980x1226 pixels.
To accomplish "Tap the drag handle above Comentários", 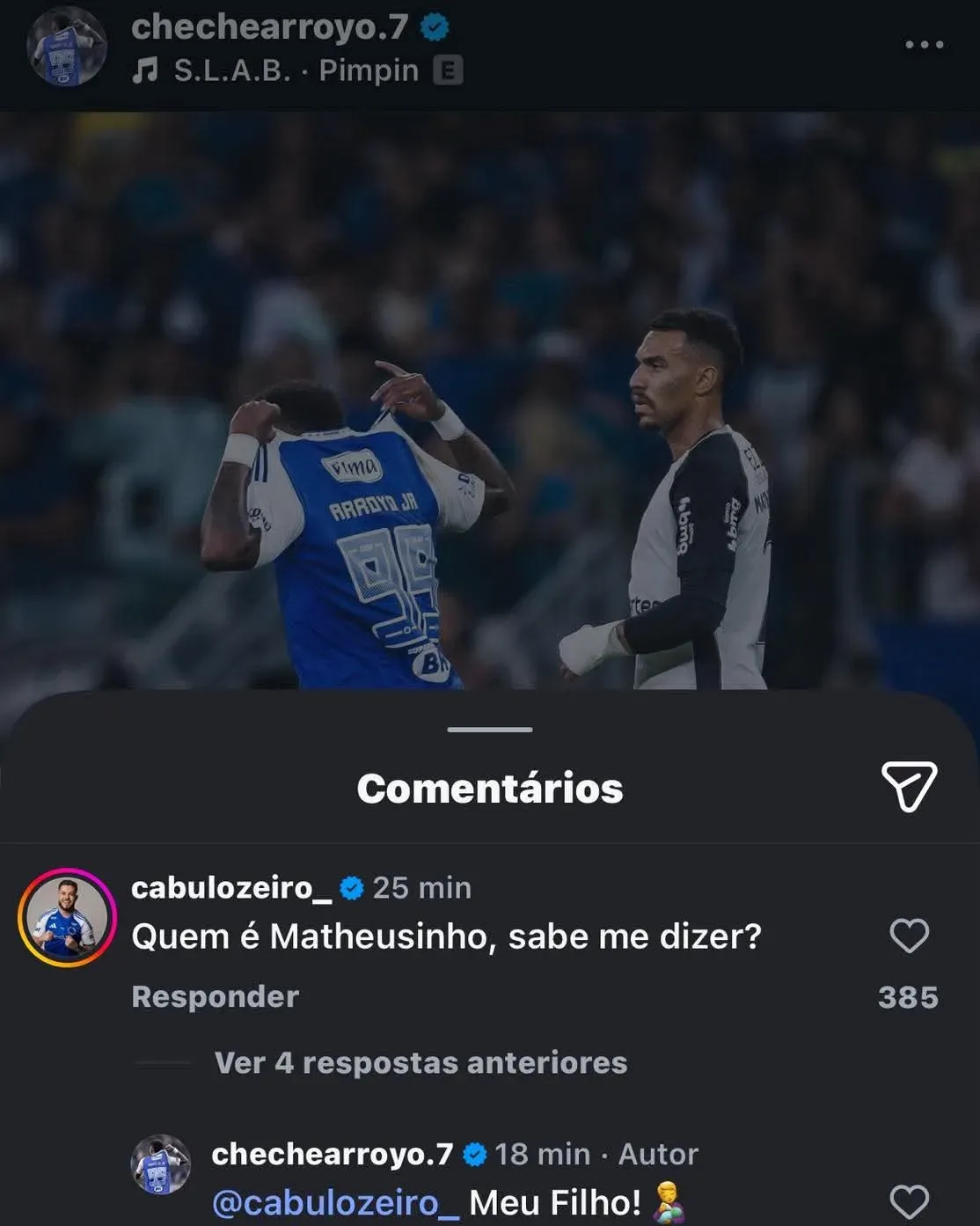I will 490,729.
